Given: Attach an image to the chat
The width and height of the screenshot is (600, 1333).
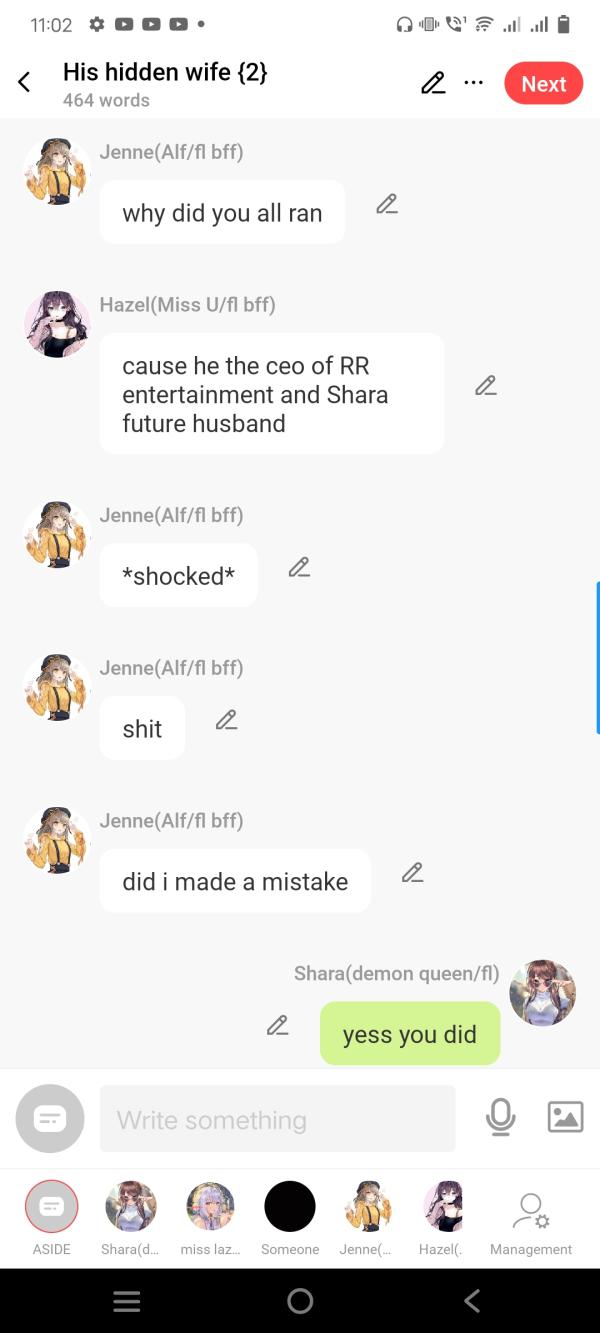Looking at the screenshot, I should 565,1117.
